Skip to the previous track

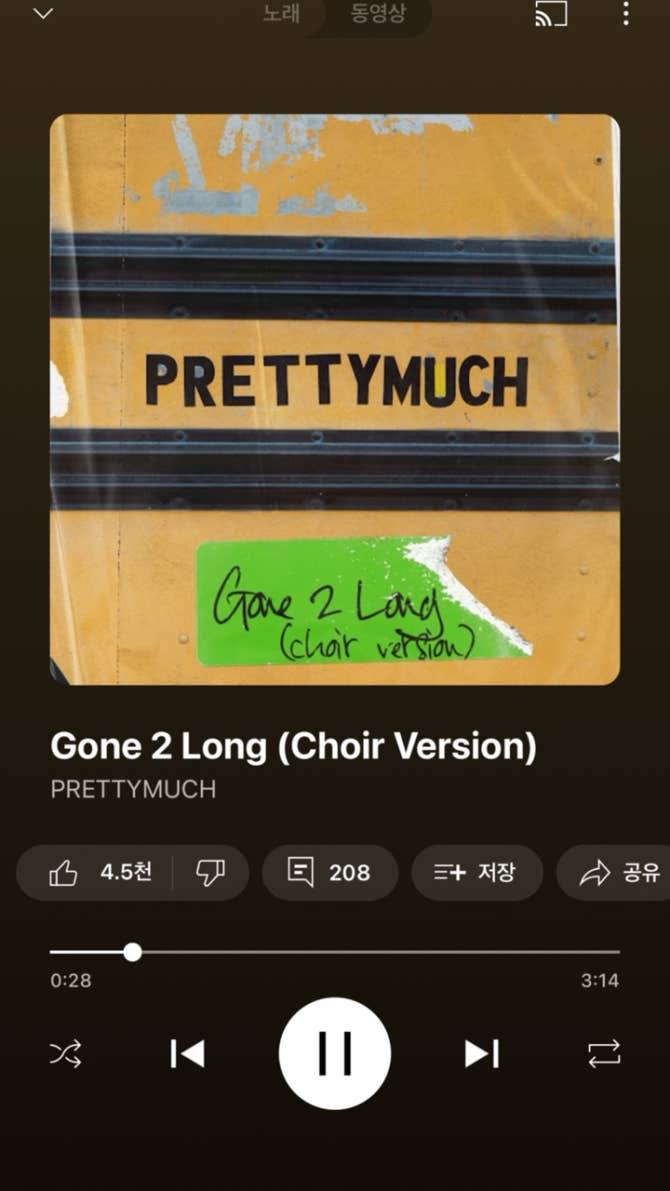(x=187, y=1053)
